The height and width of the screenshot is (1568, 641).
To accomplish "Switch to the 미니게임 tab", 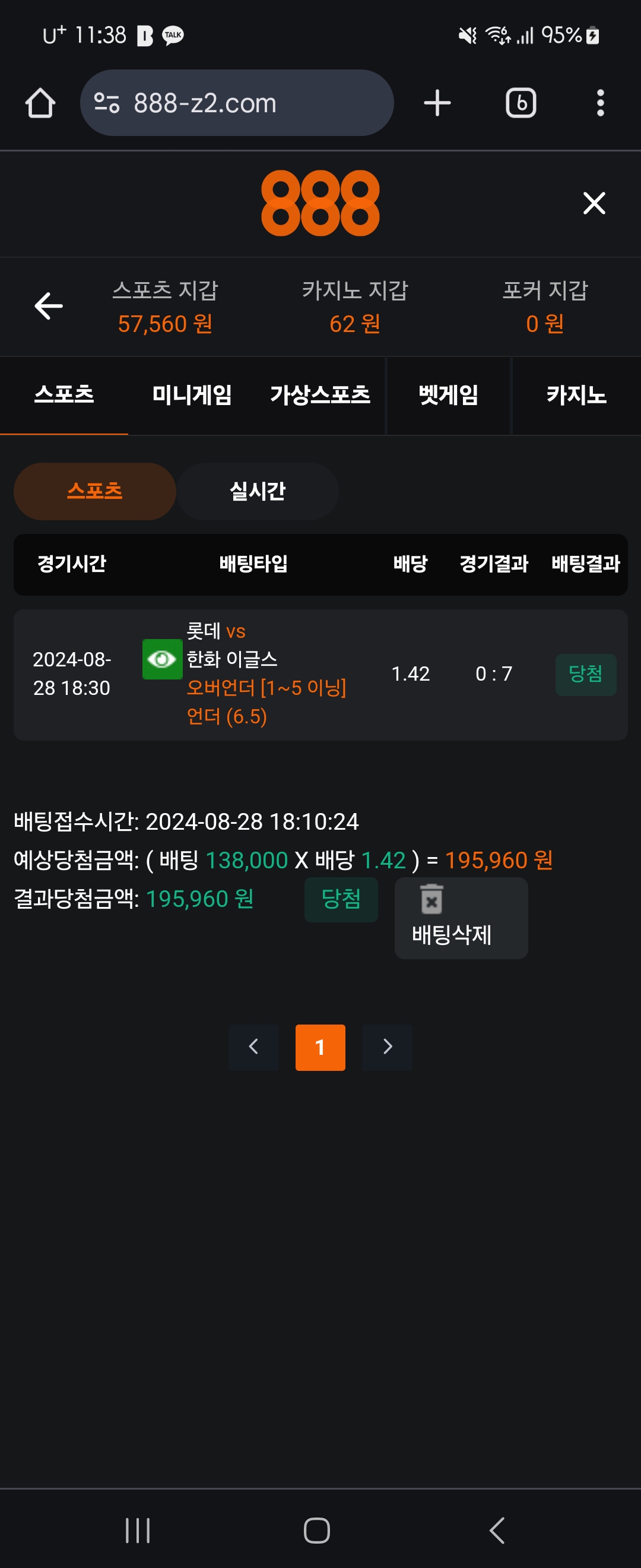I will [x=192, y=395].
